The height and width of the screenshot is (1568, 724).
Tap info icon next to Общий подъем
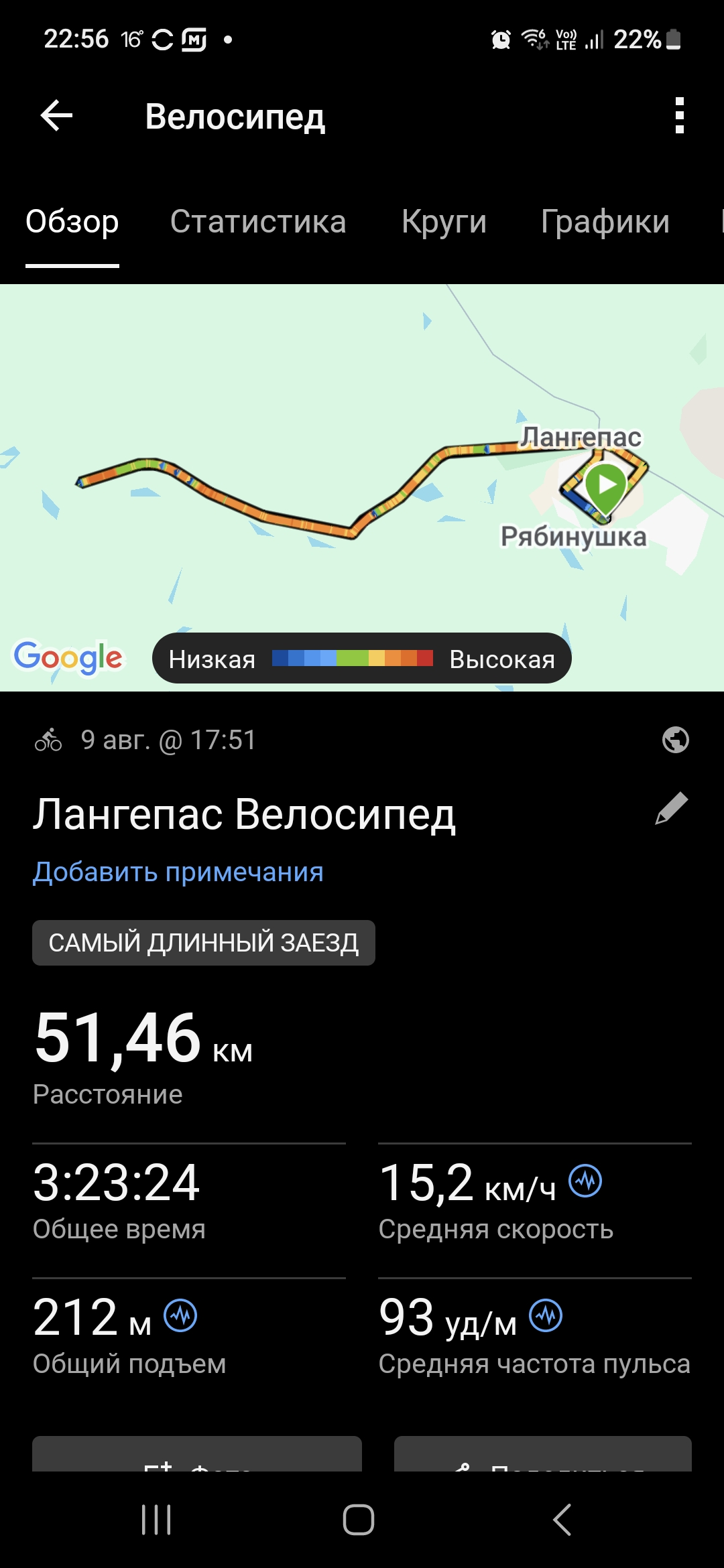[181, 1315]
